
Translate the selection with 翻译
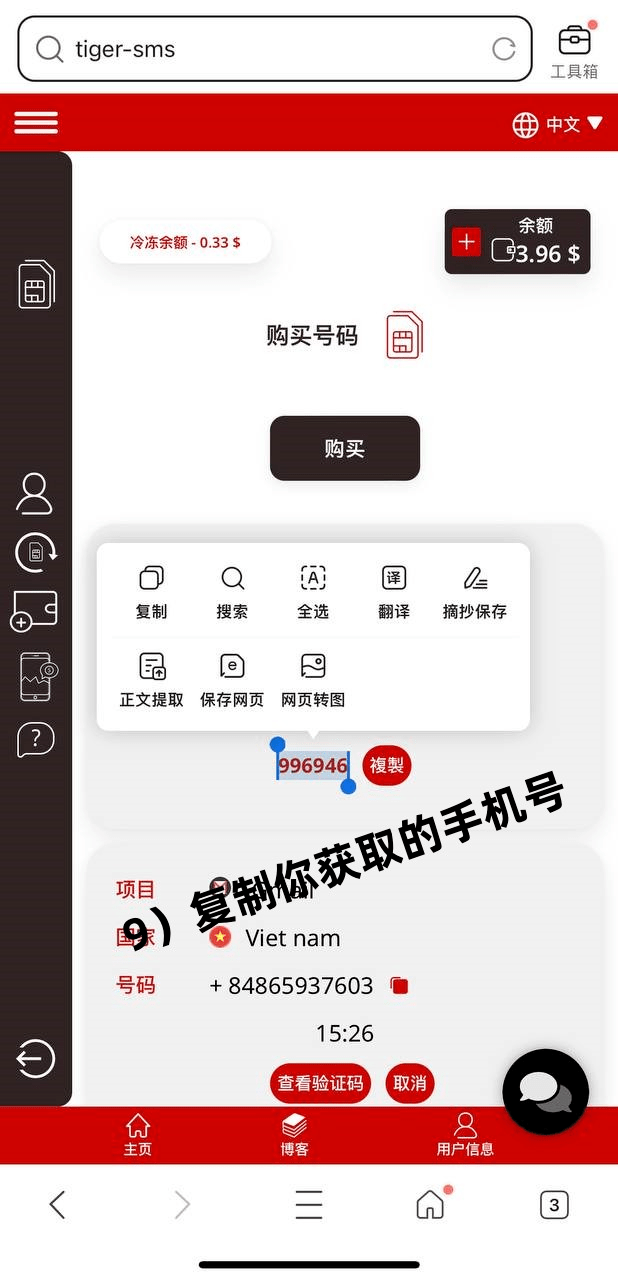point(394,591)
